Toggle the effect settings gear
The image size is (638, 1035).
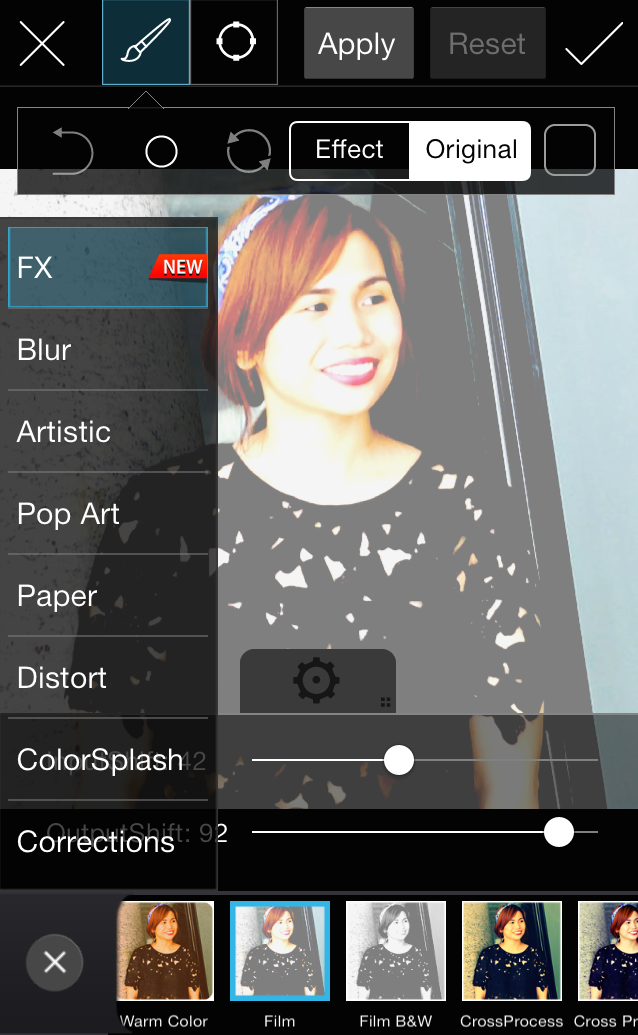[317, 681]
